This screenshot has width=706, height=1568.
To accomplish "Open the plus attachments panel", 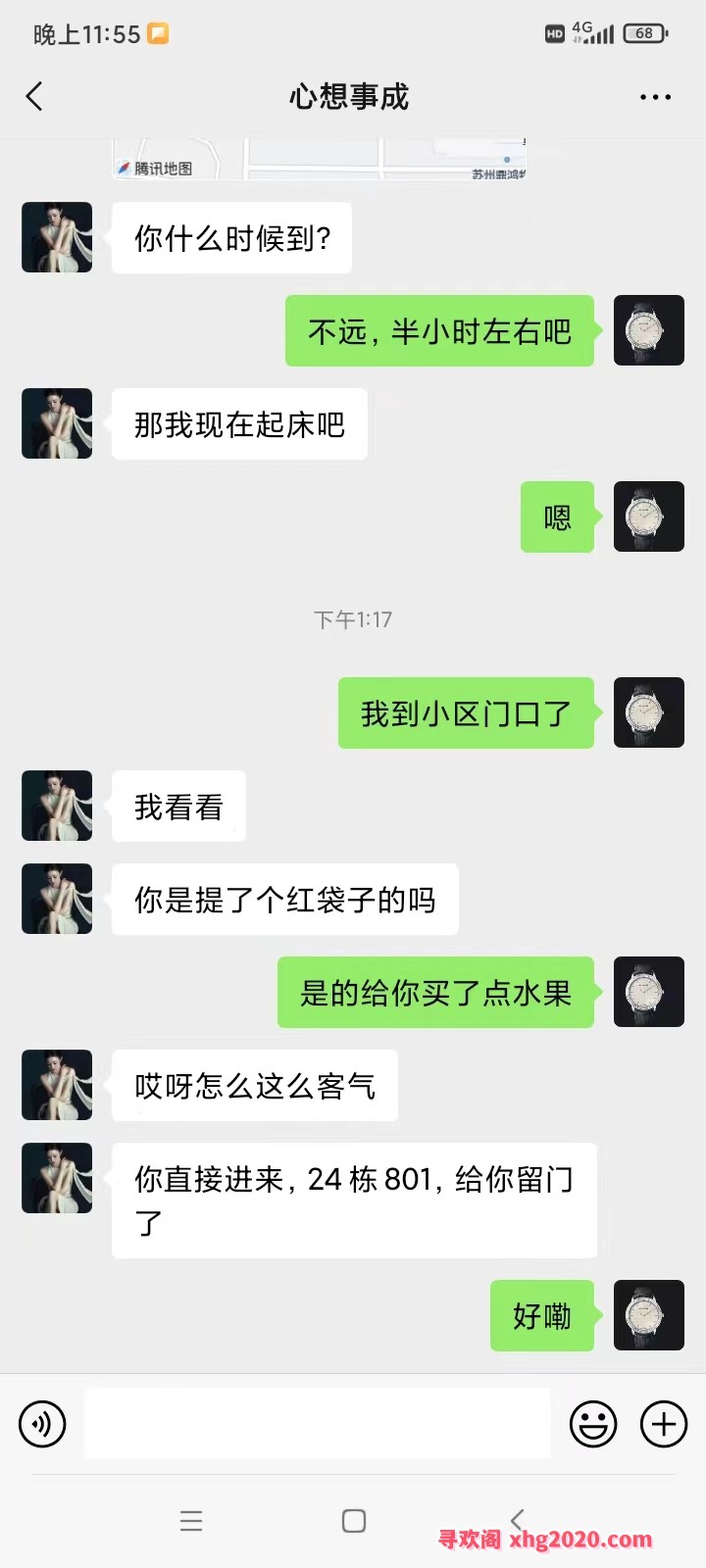I will (x=664, y=1424).
